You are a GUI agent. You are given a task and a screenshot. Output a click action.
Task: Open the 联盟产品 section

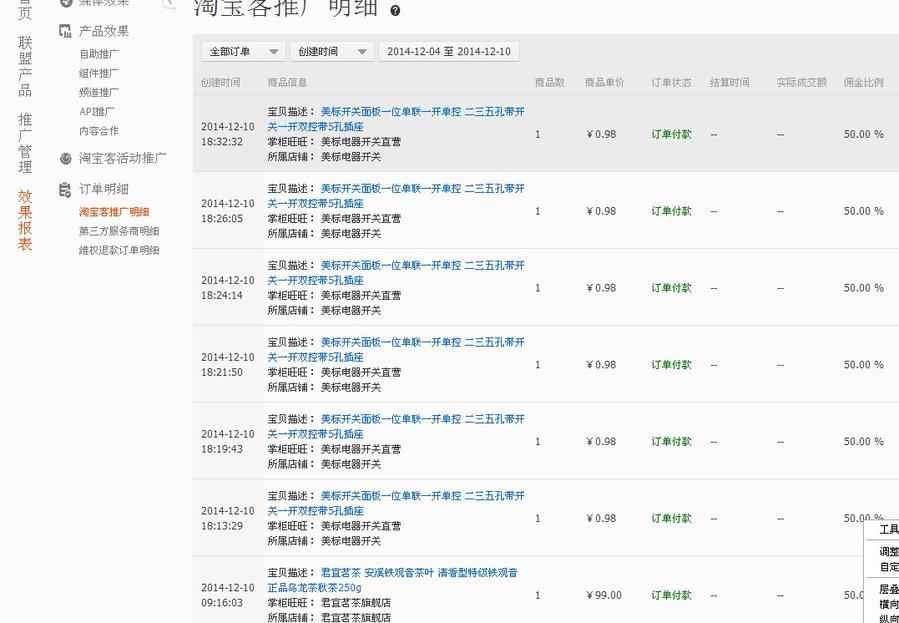tap(25, 67)
